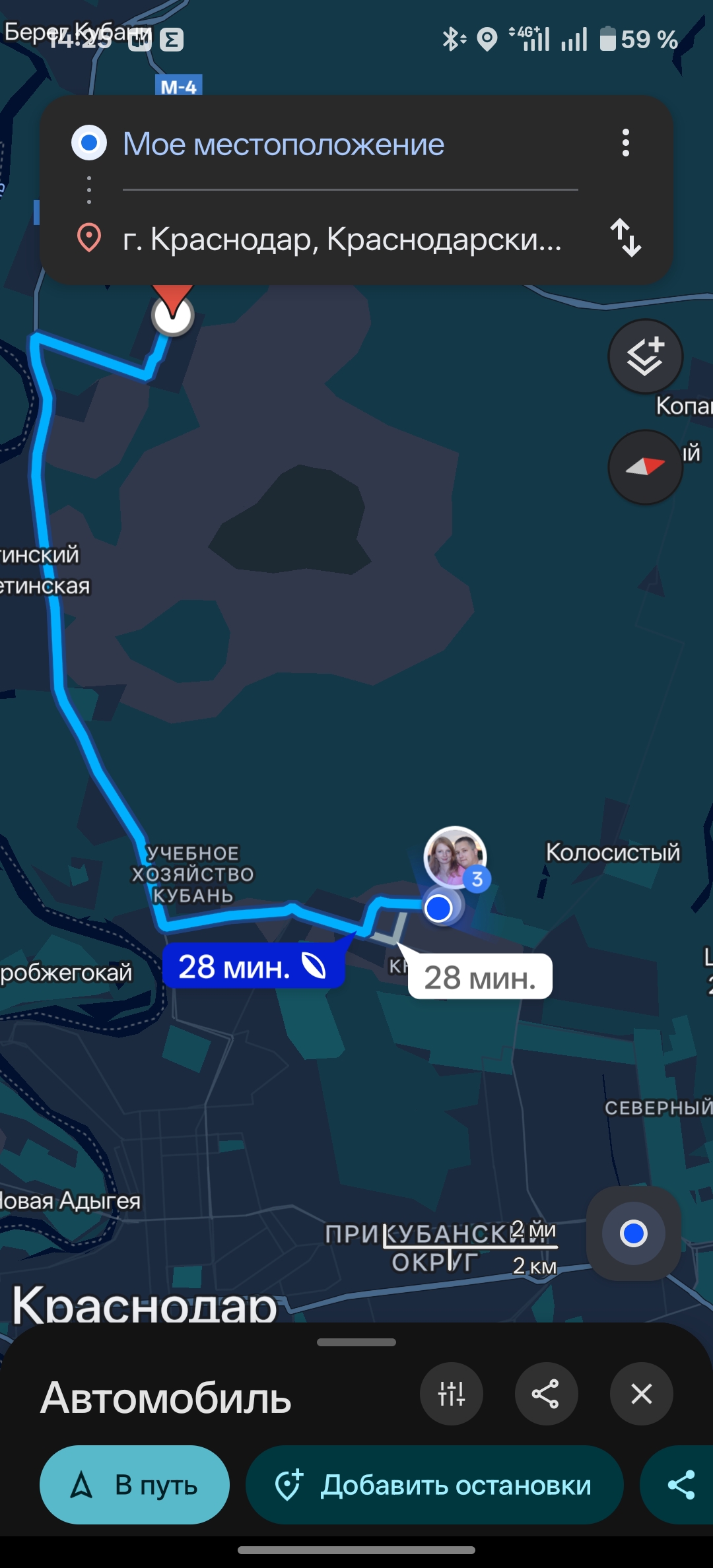Open the overflow menu with three dots

pyautogui.click(x=625, y=143)
